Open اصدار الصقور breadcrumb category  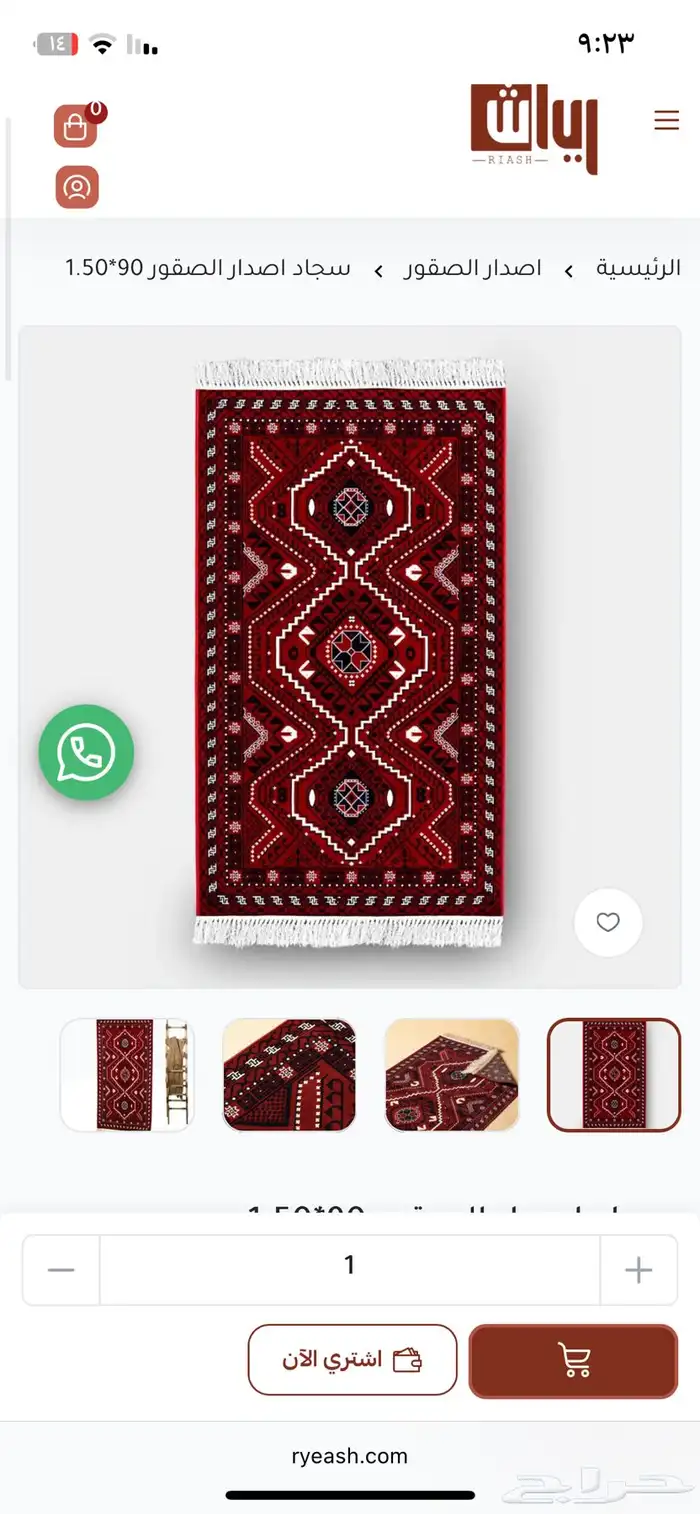point(472,268)
